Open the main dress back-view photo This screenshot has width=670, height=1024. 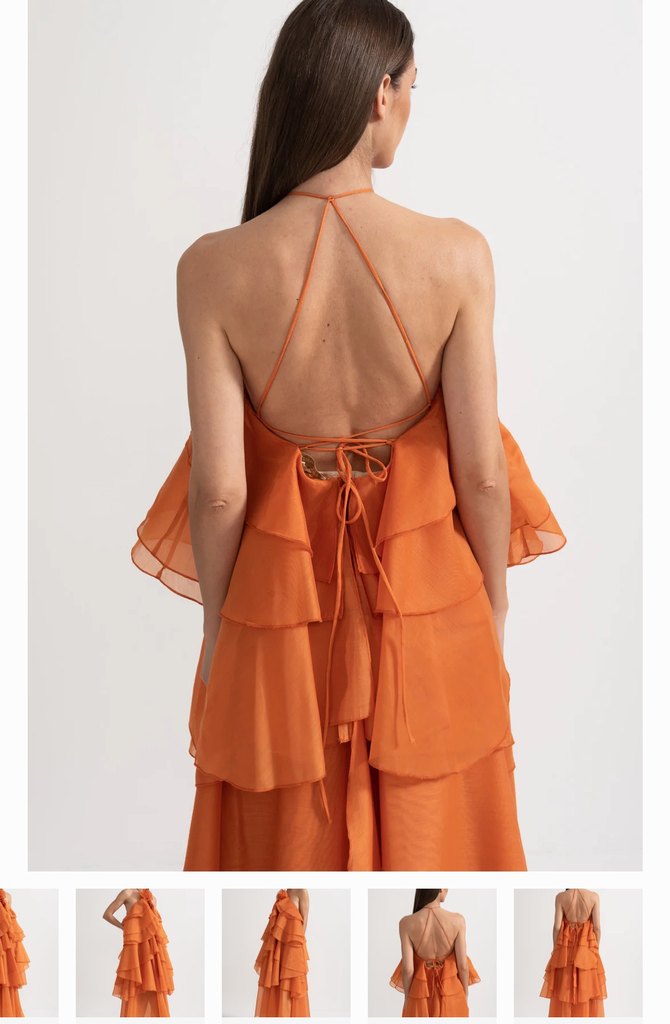coord(335,435)
